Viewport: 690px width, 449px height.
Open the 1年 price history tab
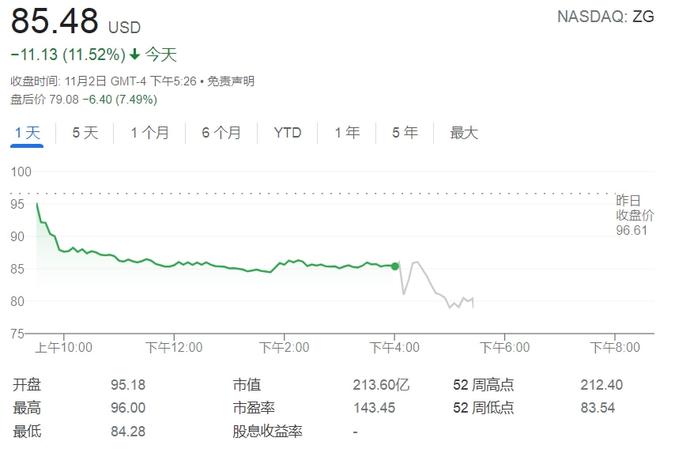coord(347,132)
